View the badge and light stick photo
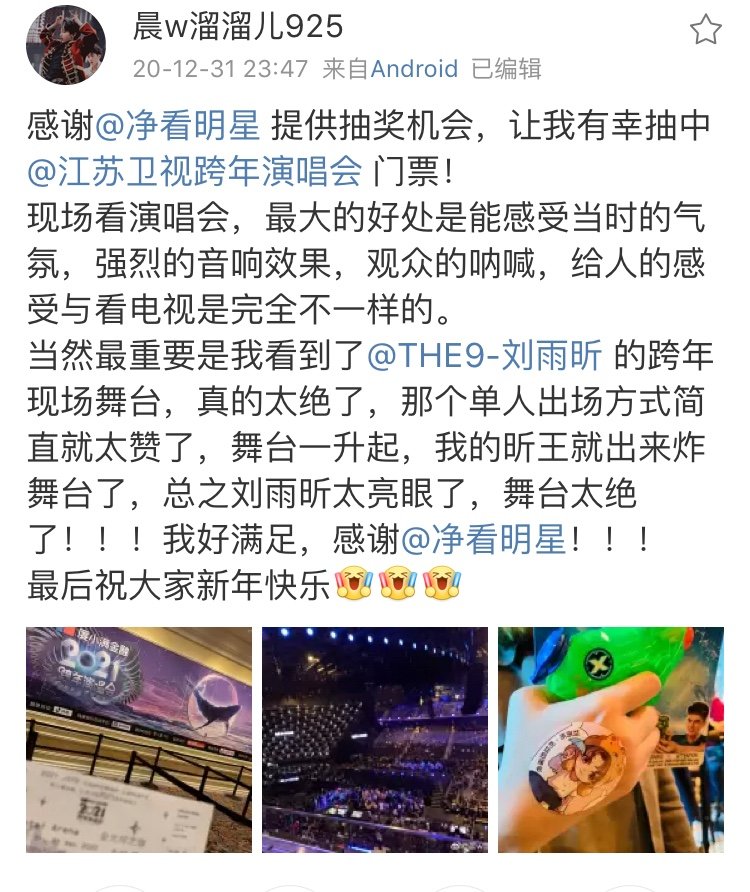 (610, 739)
